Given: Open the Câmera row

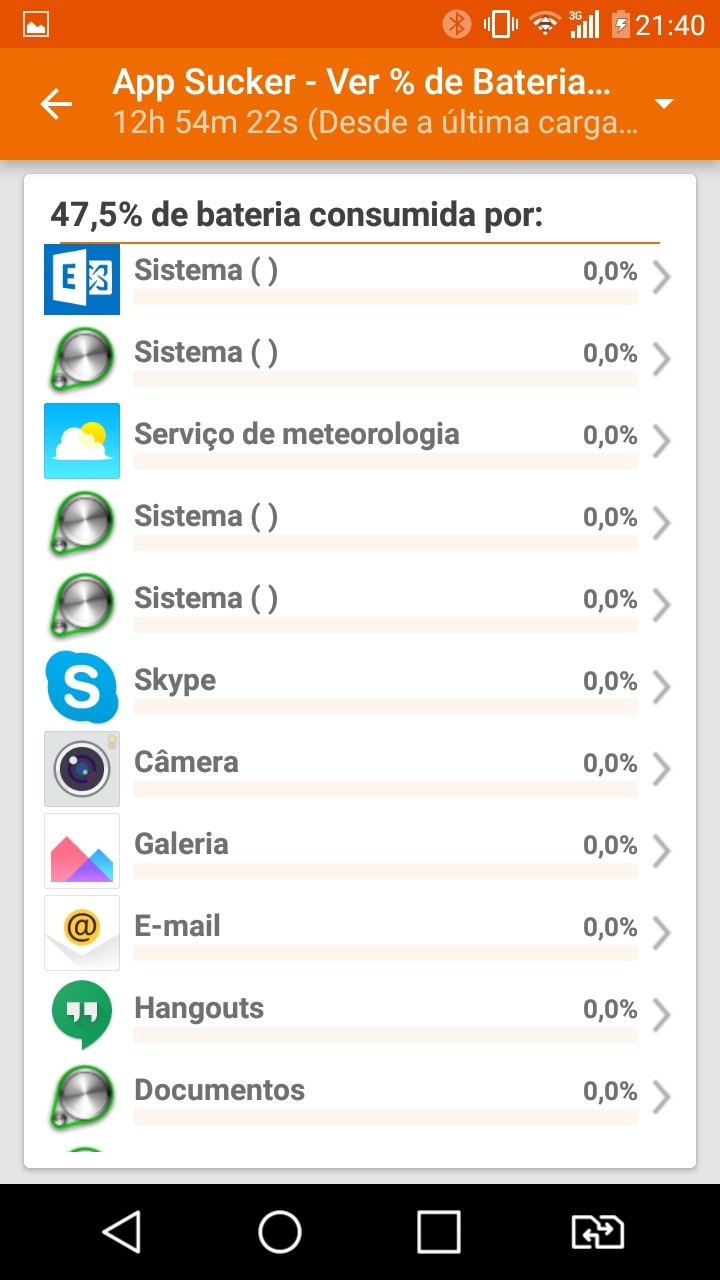Looking at the screenshot, I should tap(359, 769).
